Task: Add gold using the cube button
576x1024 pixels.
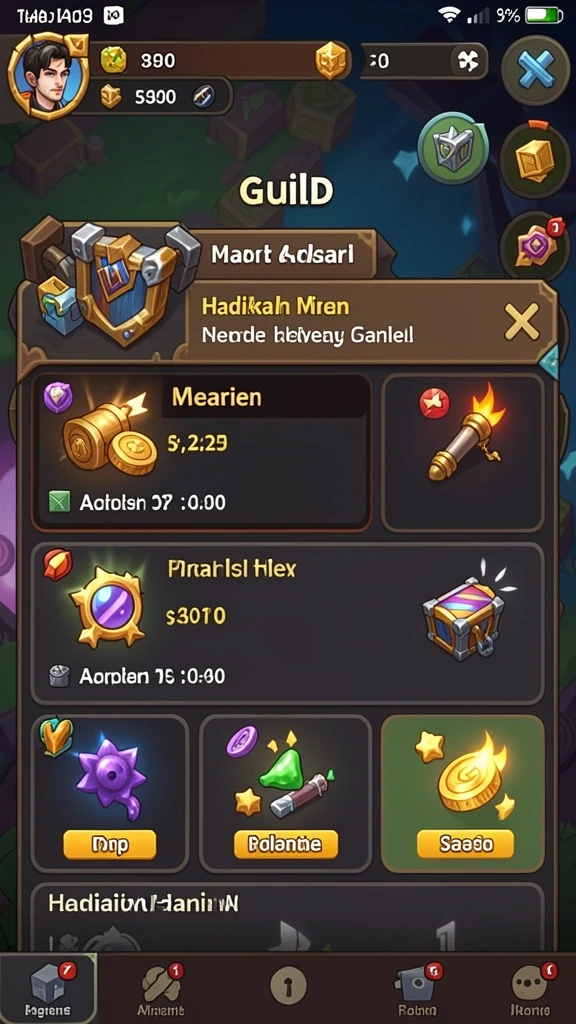Action: point(330,60)
